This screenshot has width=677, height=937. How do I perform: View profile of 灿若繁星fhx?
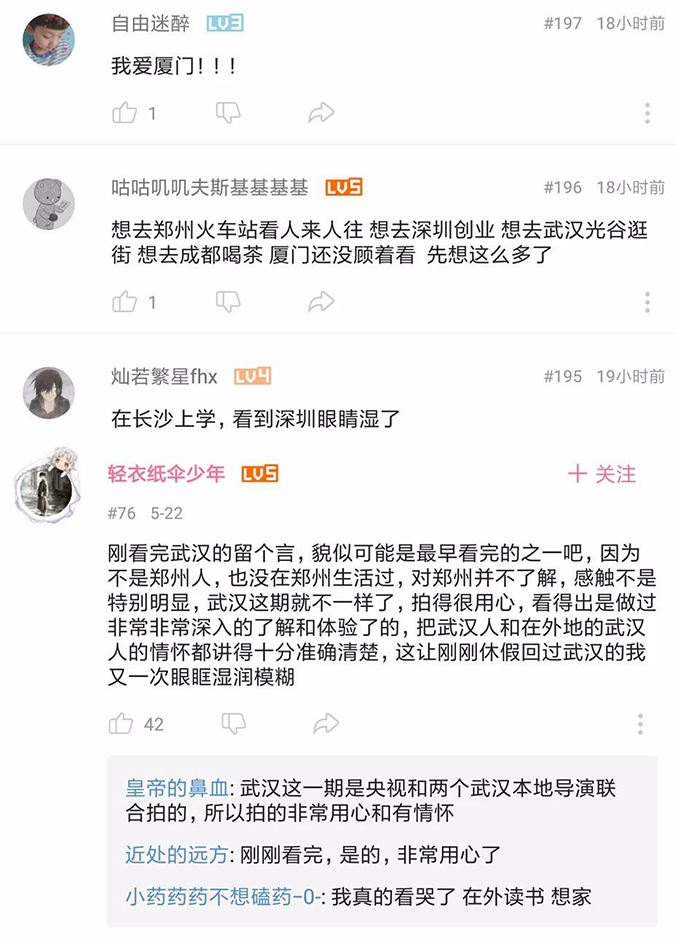(x=48, y=392)
